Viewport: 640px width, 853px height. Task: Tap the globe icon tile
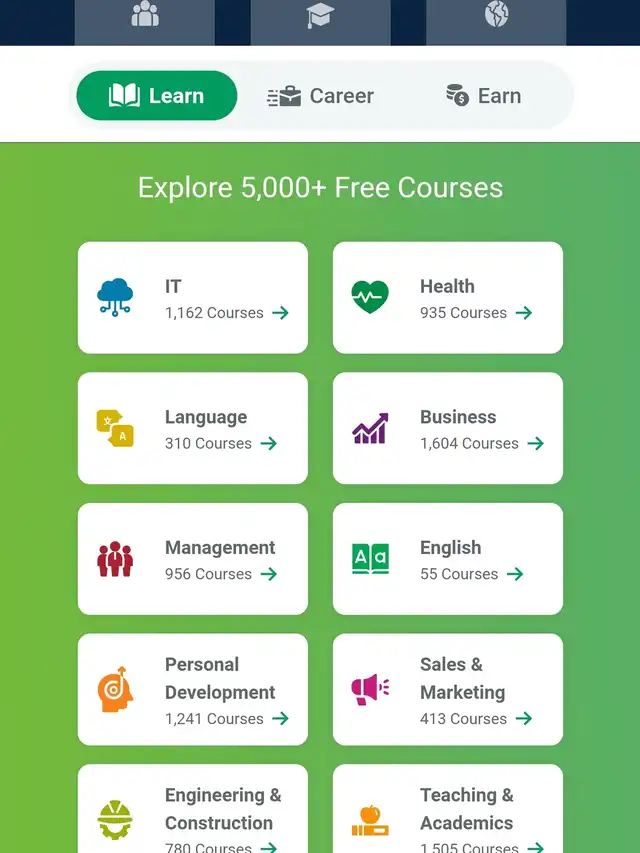coord(496,22)
